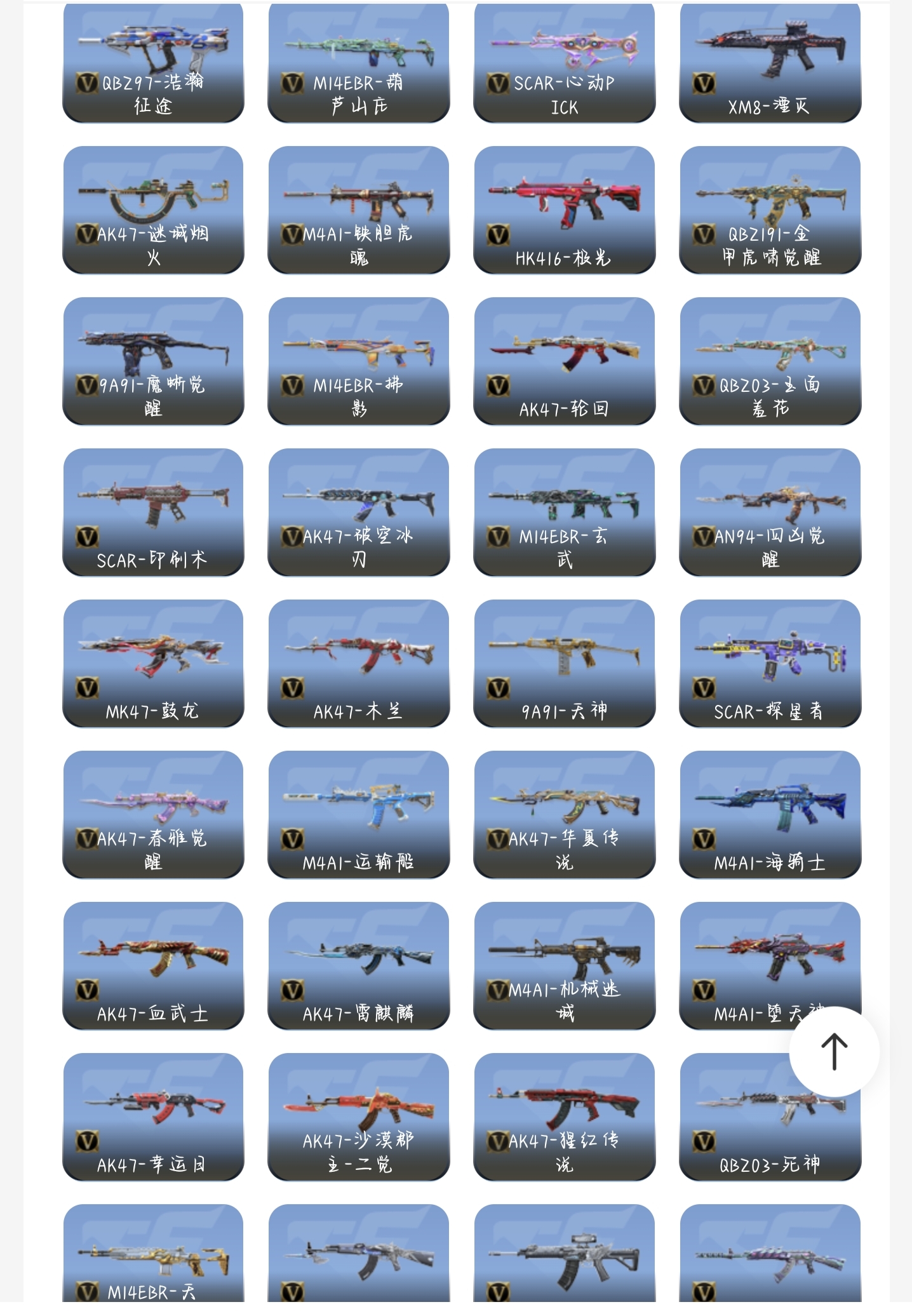Open the XM8-湮灭 weapon card
The height and width of the screenshot is (1316, 912).
coord(770,62)
